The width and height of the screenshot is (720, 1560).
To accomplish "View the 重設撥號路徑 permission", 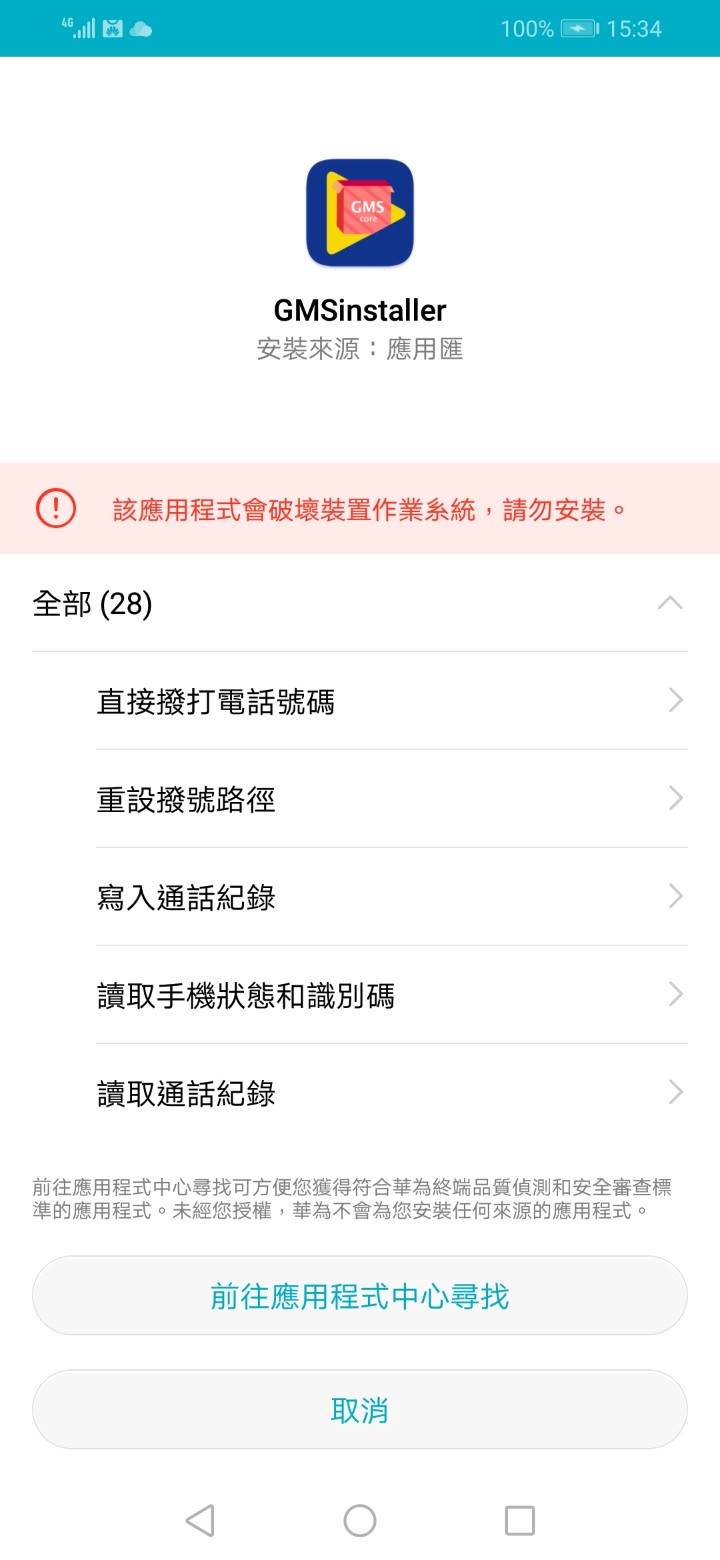I will tap(390, 799).
